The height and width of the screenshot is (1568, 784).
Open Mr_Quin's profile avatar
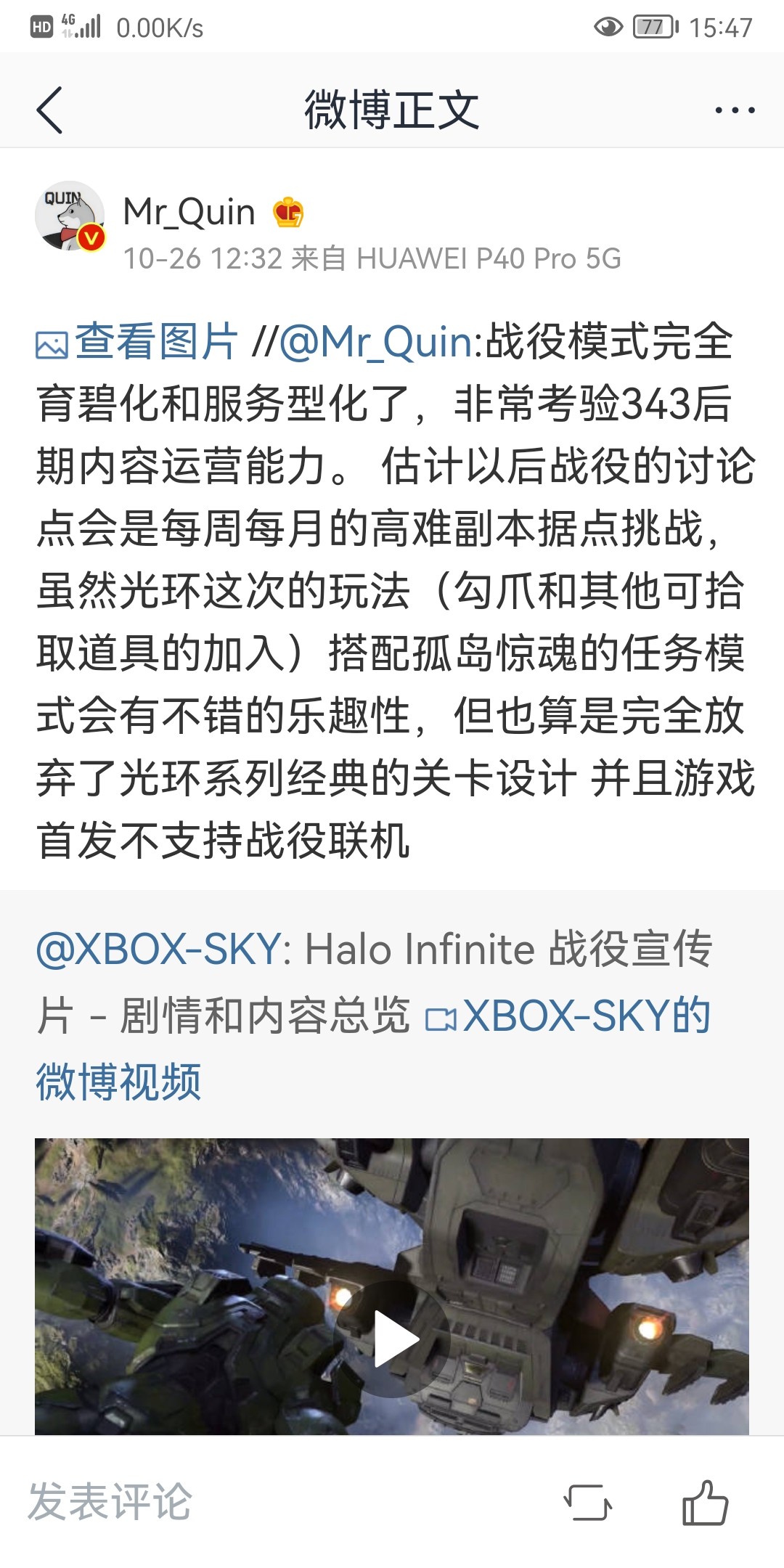pyautogui.click(x=70, y=216)
